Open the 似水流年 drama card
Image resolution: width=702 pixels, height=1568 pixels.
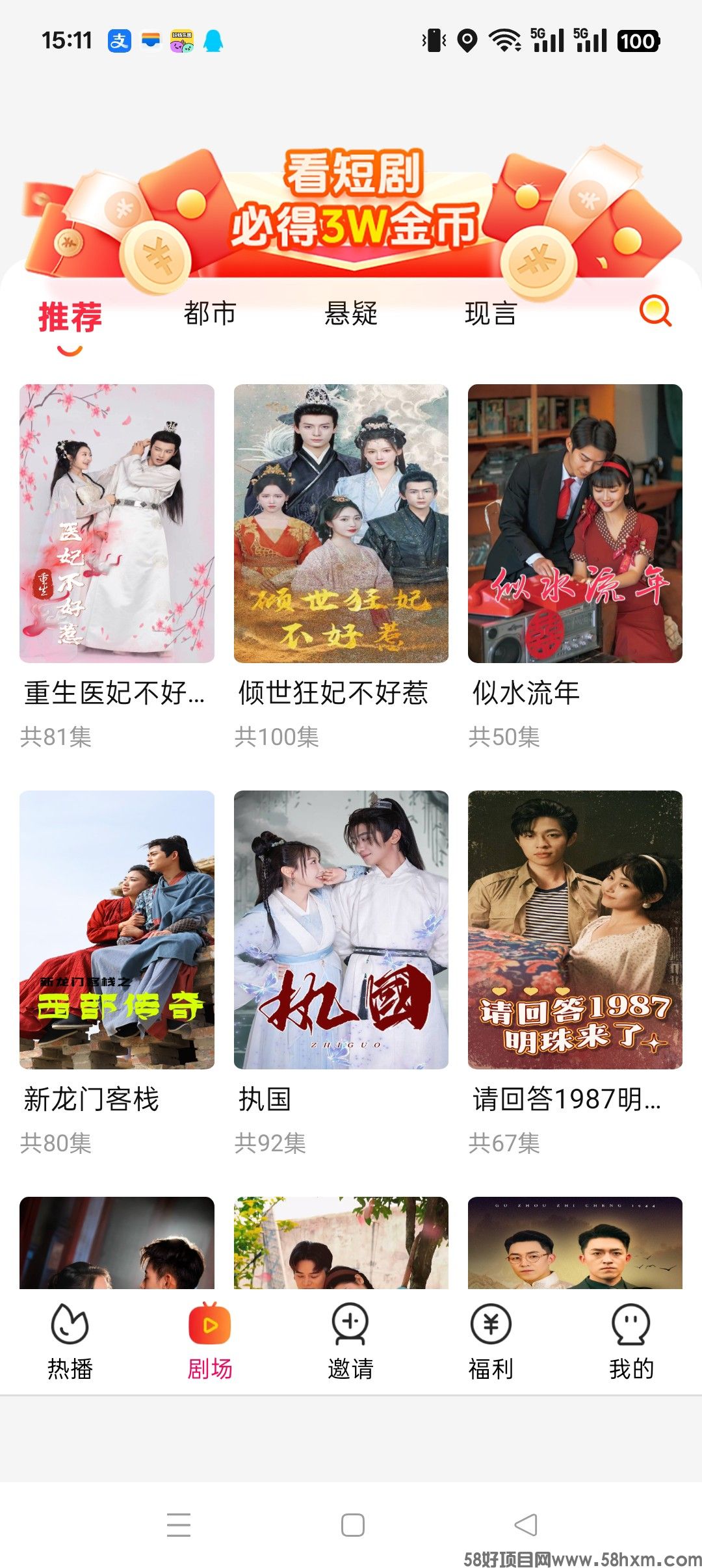pyautogui.click(x=575, y=523)
